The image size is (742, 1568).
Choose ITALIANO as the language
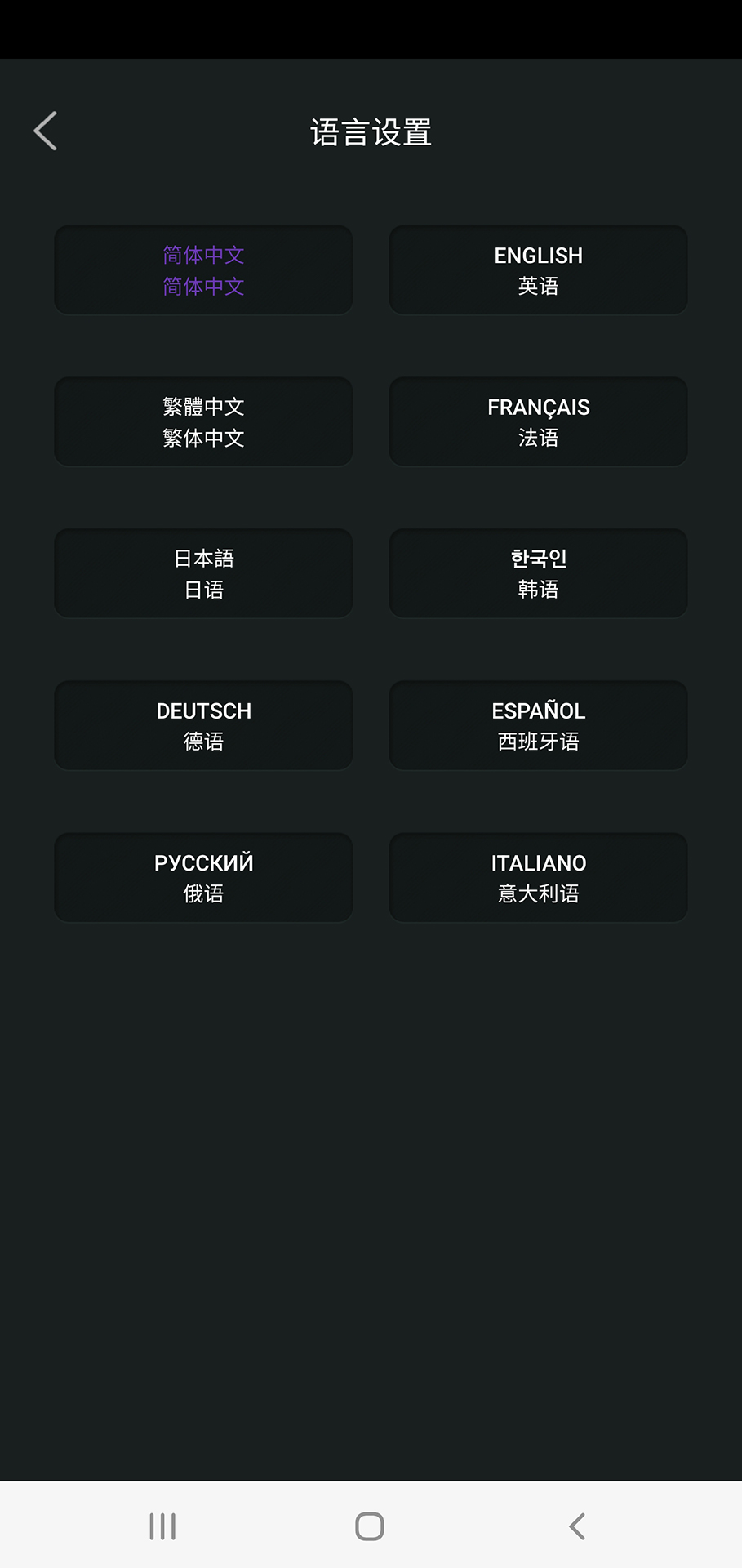pos(538,877)
